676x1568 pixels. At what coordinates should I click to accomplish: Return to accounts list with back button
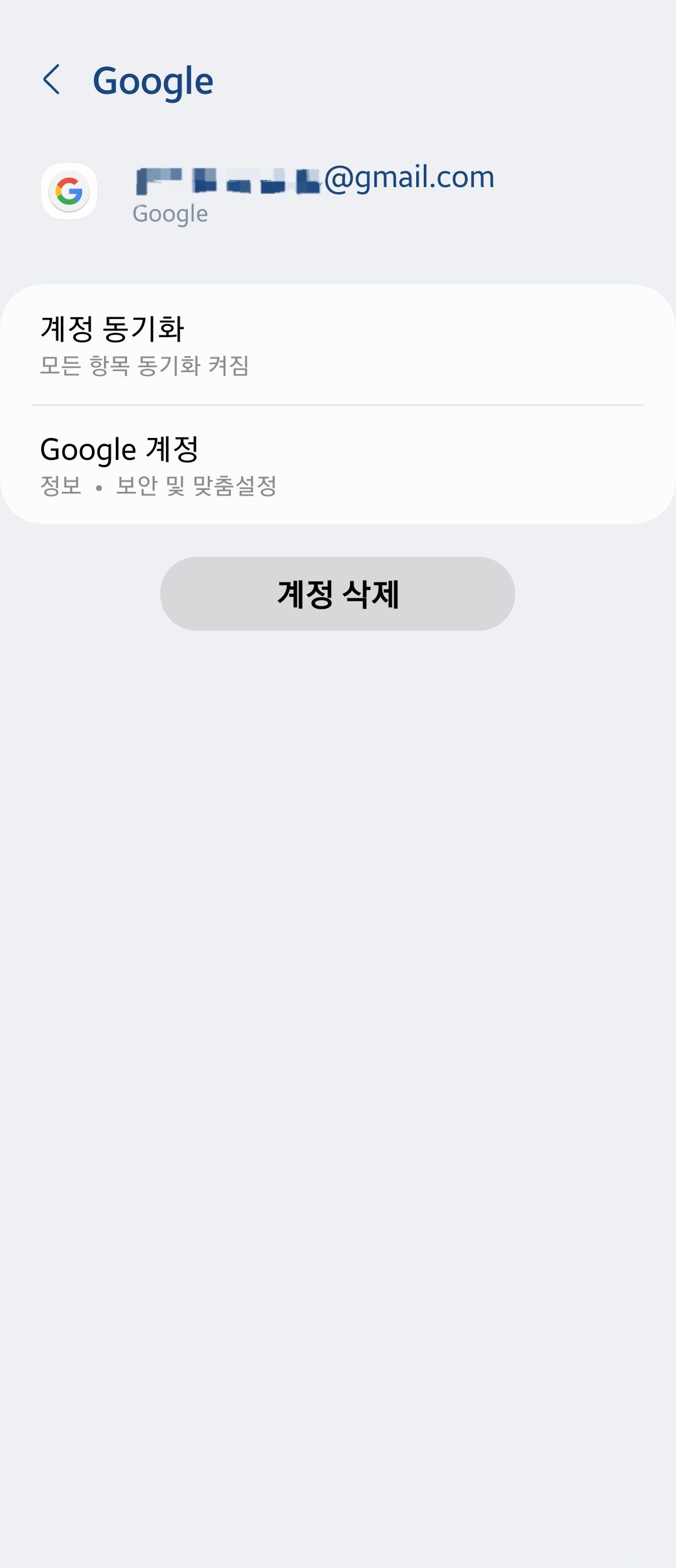[51, 80]
